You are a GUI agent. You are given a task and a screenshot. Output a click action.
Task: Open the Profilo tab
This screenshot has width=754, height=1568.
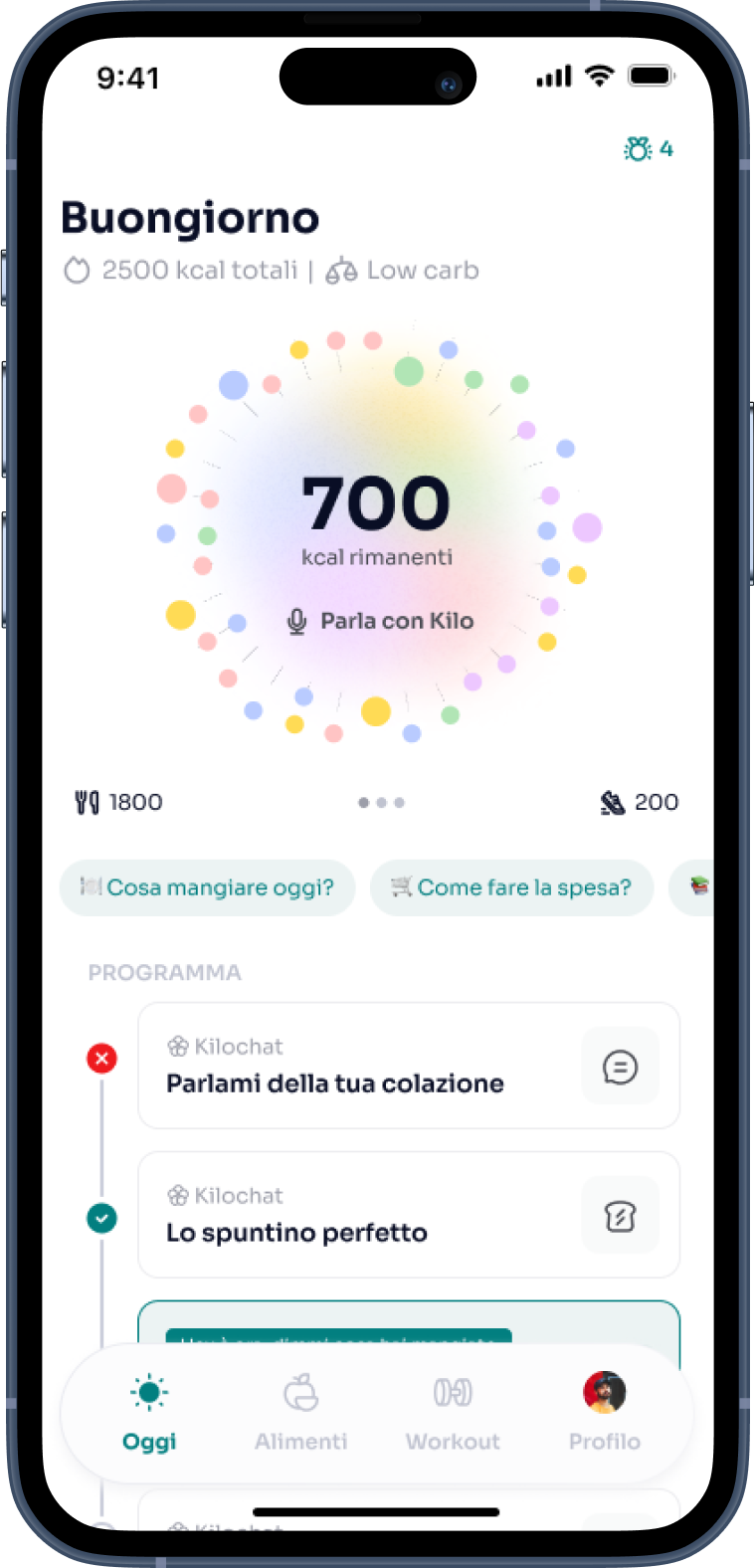pyautogui.click(x=604, y=1413)
